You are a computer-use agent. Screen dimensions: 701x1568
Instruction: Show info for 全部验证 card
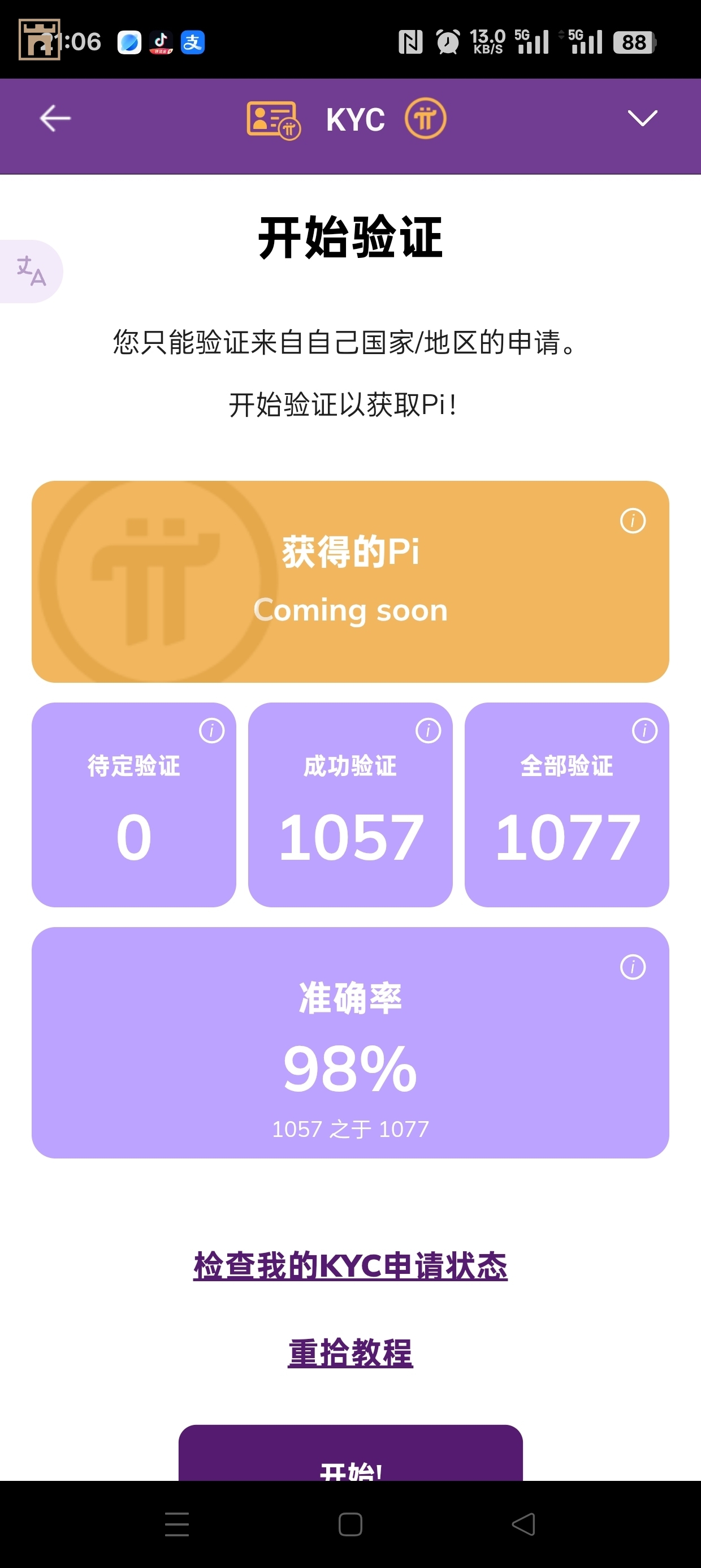644,730
